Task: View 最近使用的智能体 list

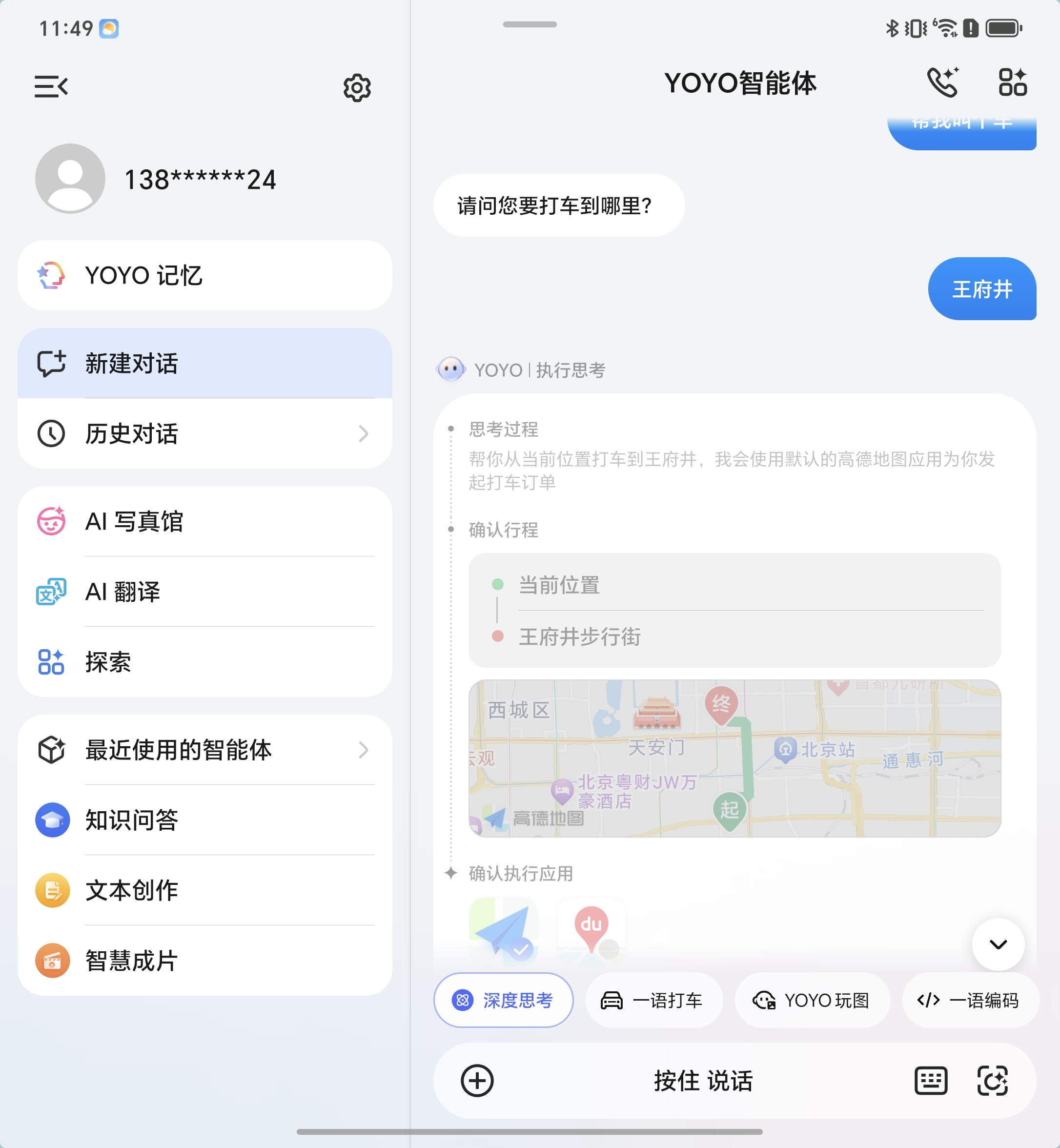Action: 205,750
